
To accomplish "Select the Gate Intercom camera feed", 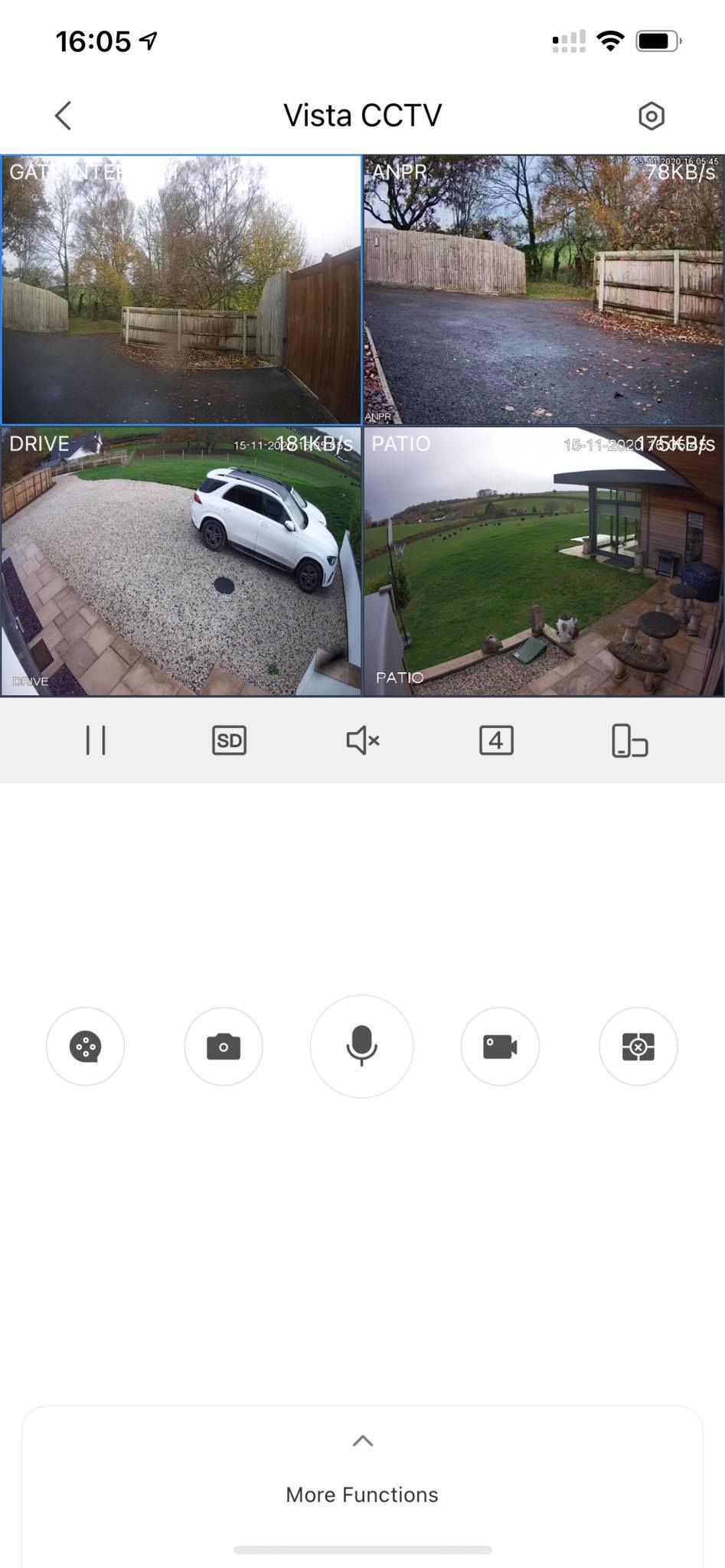I will [181, 290].
